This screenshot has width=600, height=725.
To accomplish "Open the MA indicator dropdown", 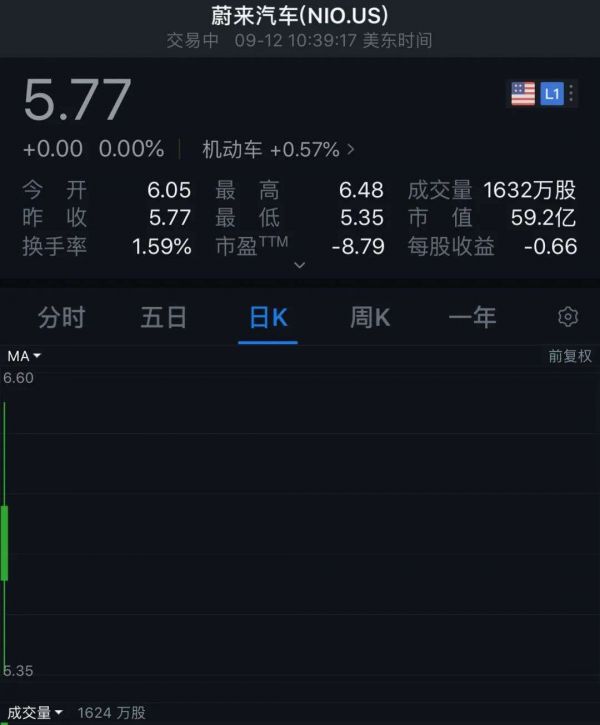I will pos(24,356).
